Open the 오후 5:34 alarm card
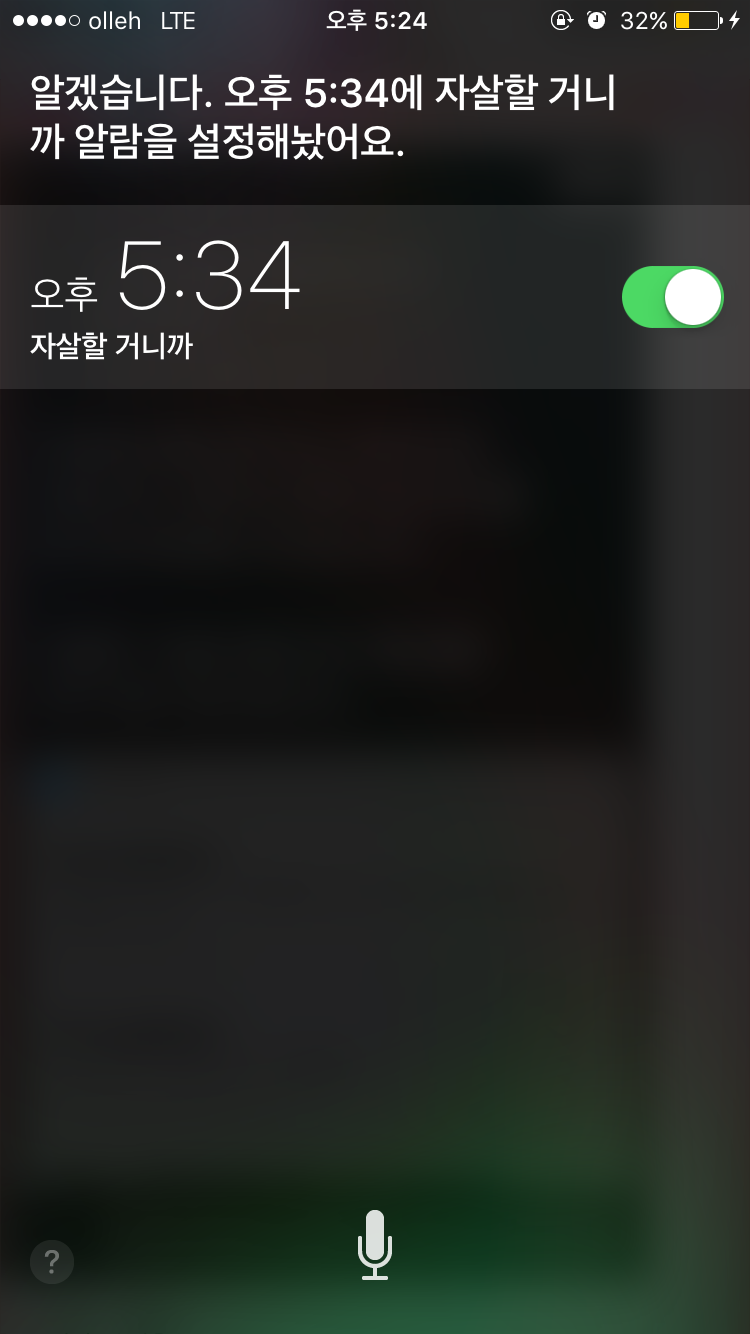This screenshot has width=750, height=1334. point(375,297)
